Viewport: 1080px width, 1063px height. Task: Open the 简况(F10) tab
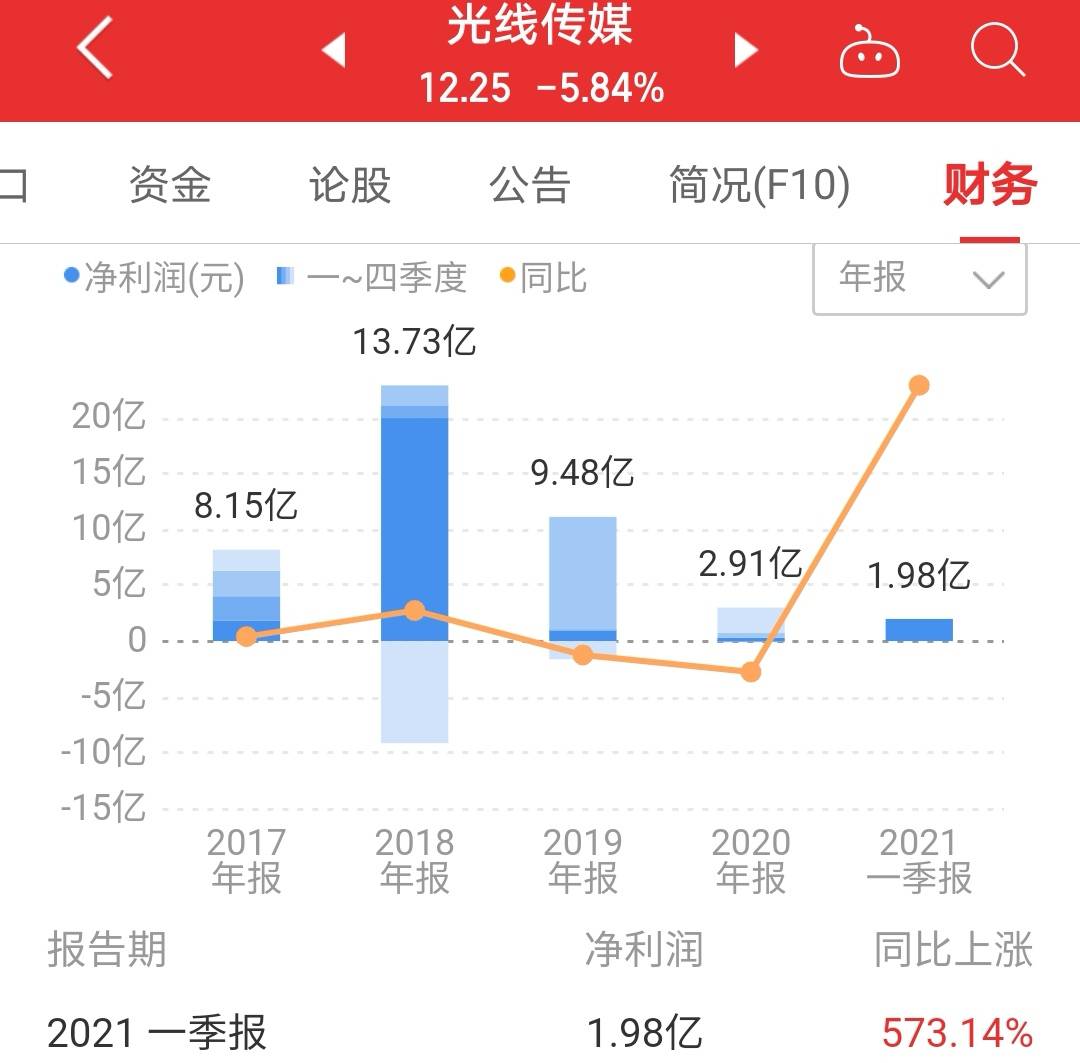point(759,186)
